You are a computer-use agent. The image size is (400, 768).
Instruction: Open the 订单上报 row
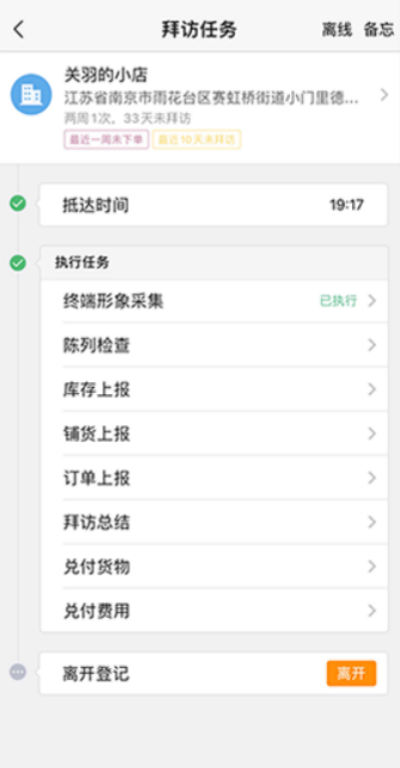click(x=214, y=478)
